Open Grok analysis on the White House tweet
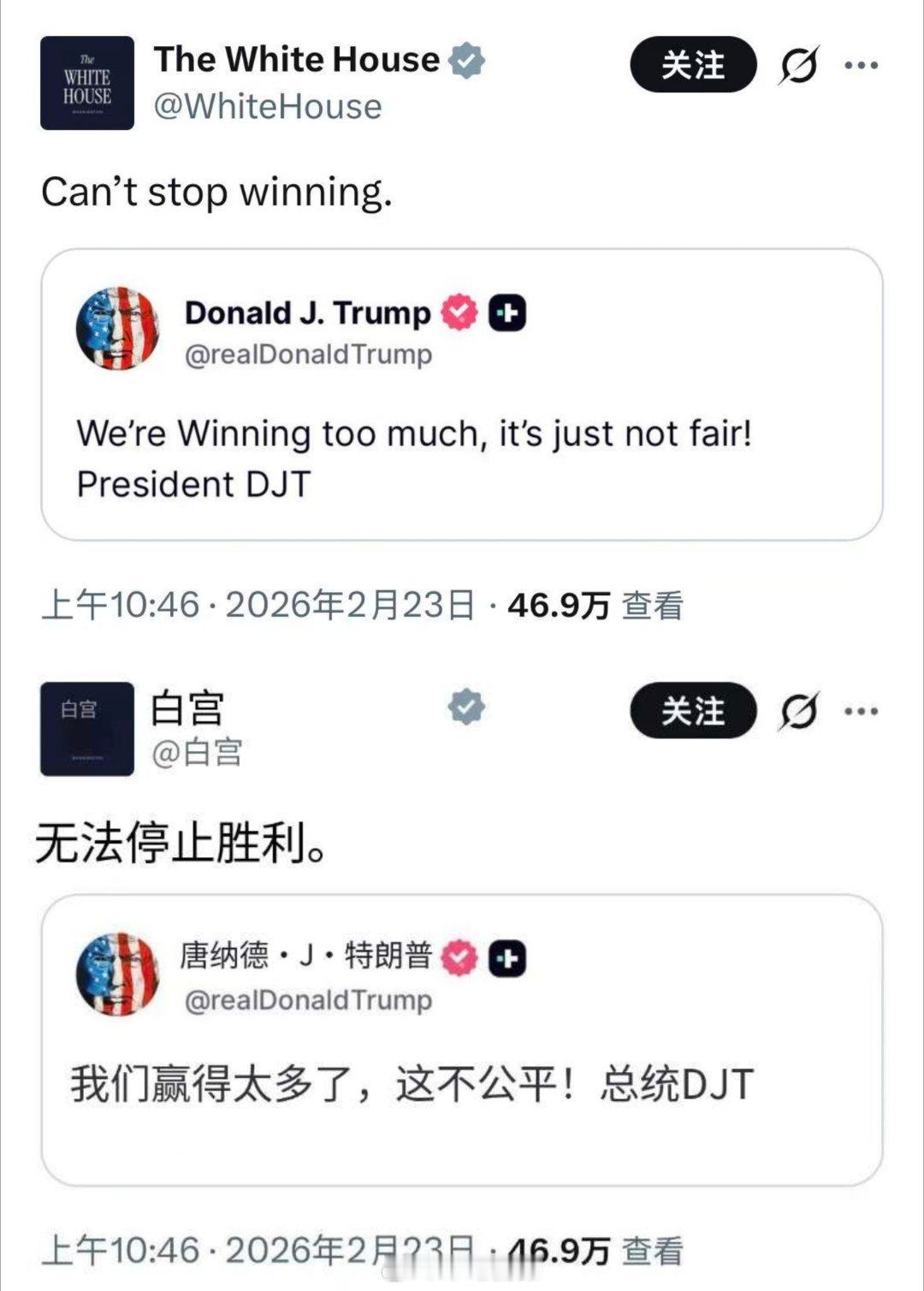This screenshot has height=1291, width=924. click(798, 63)
